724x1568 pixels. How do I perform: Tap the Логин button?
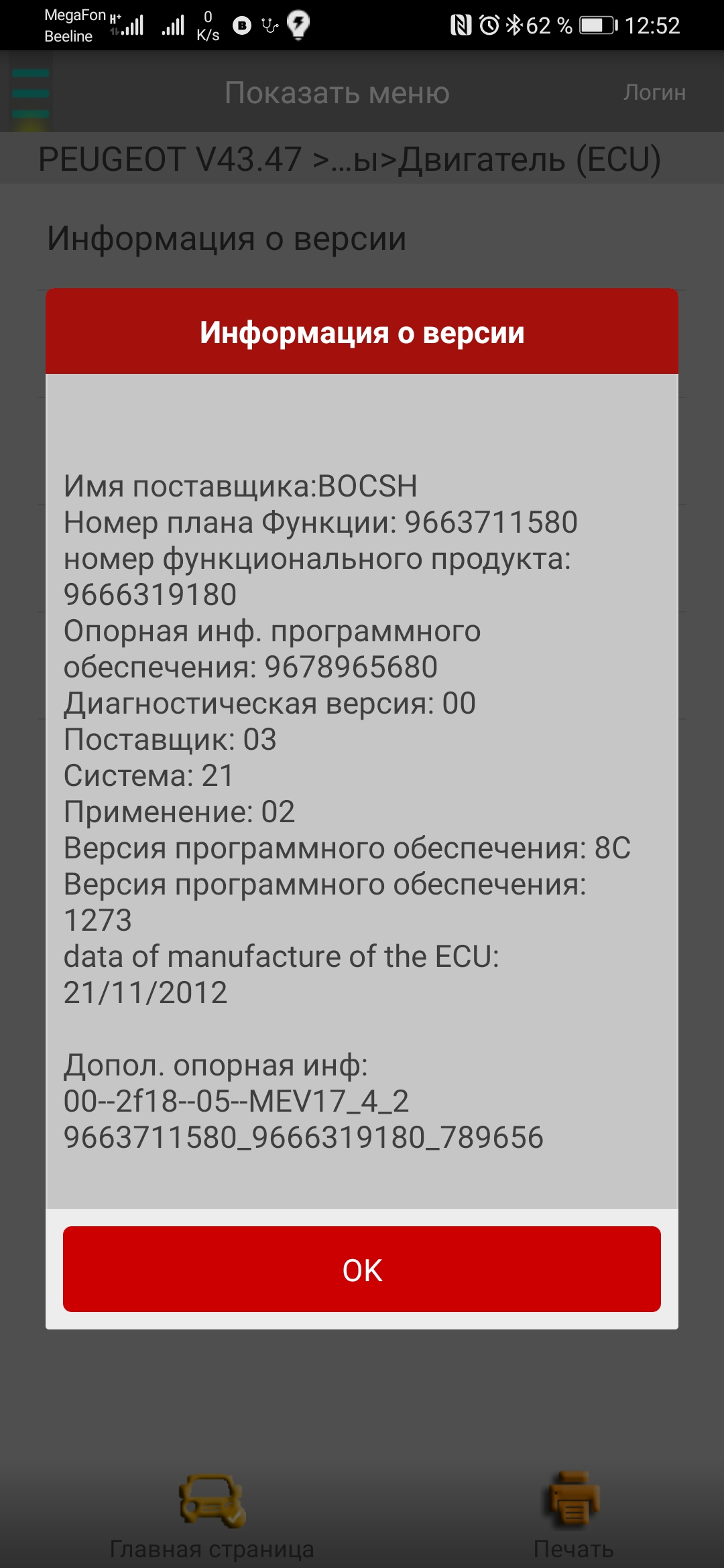654,92
